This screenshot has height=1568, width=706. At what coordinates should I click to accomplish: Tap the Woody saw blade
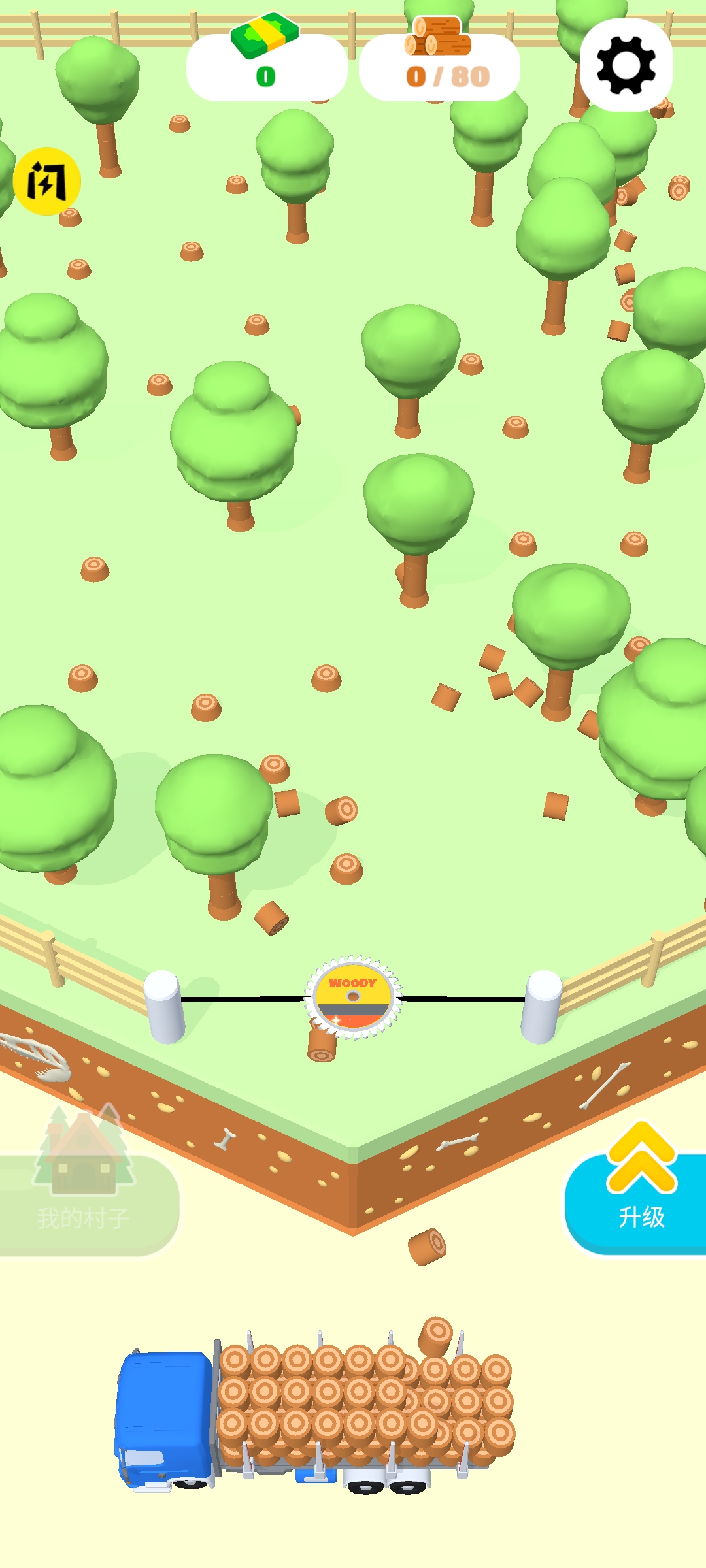pyautogui.click(x=353, y=998)
